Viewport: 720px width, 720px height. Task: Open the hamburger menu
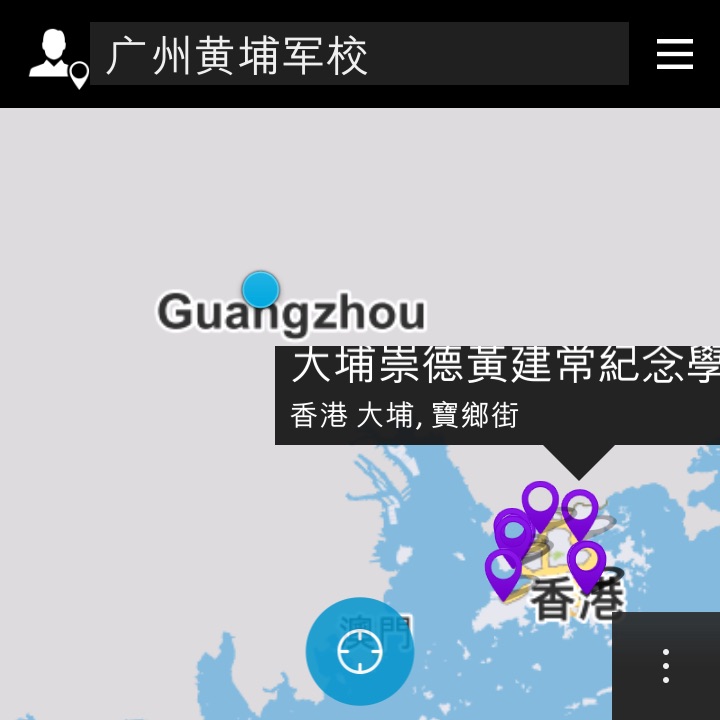click(674, 54)
